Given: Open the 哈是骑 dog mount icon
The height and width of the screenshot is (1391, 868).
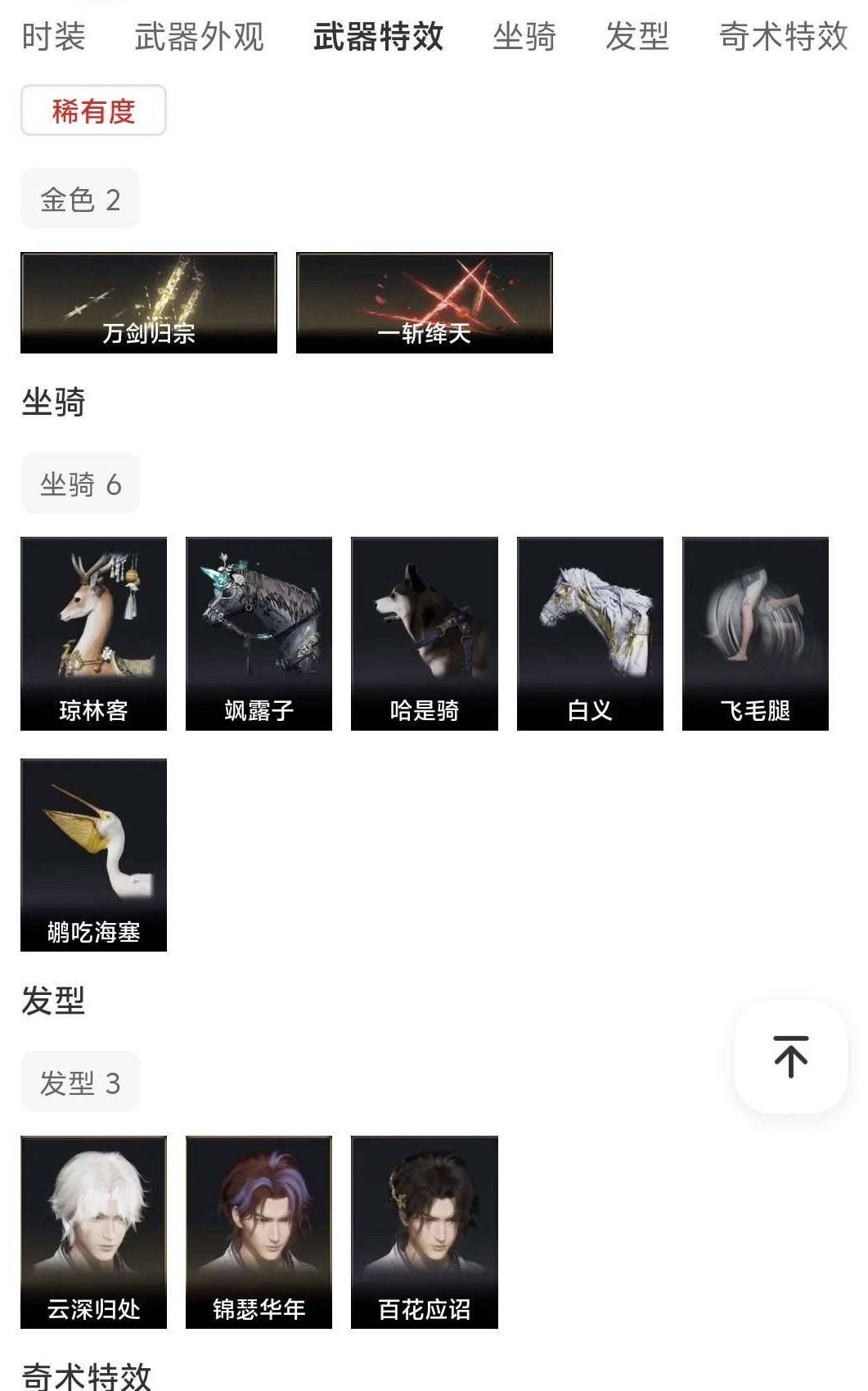Looking at the screenshot, I should click(x=425, y=634).
